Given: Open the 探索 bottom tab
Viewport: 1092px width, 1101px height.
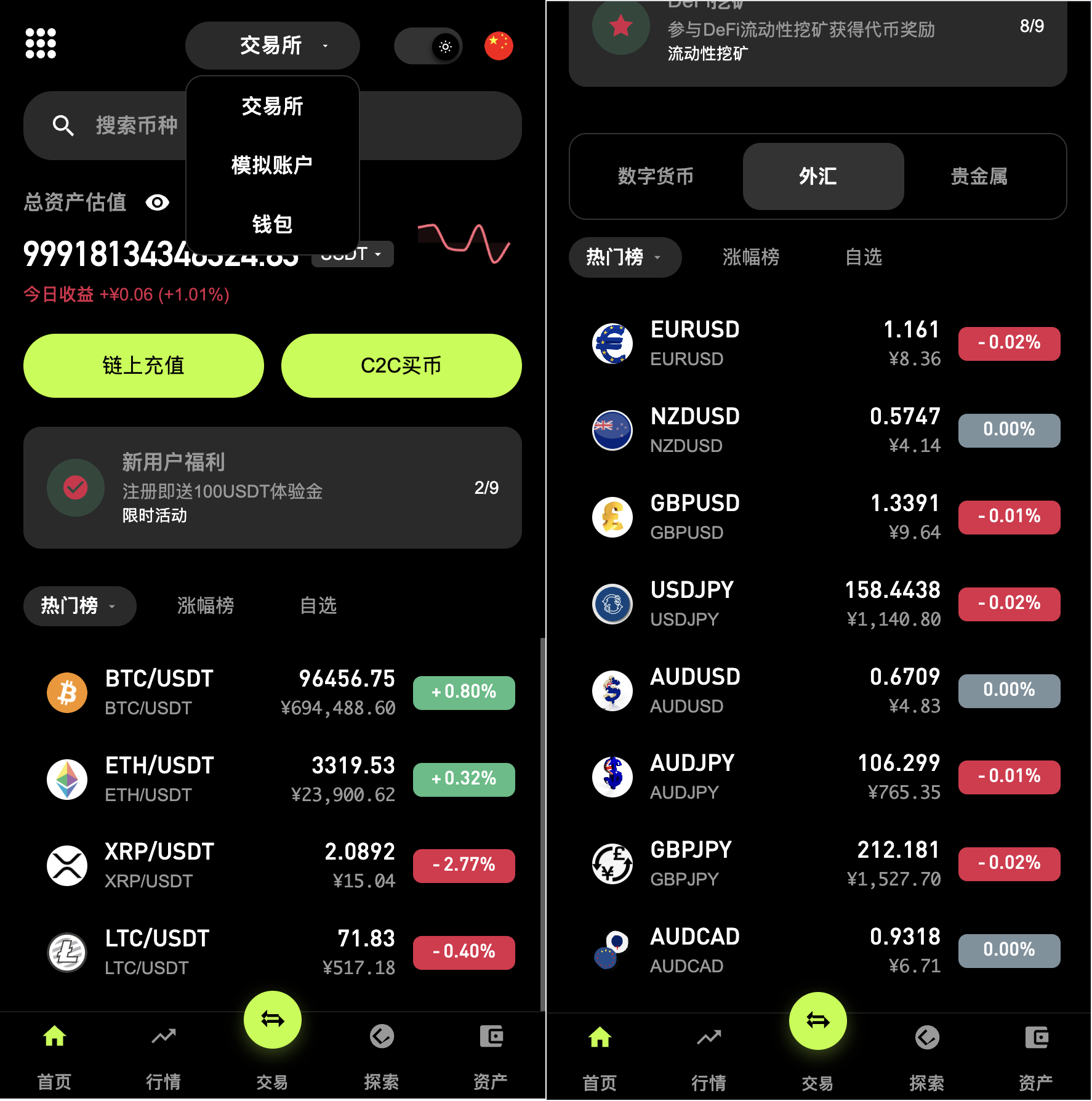Looking at the screenshot, I should (382, 1055).
